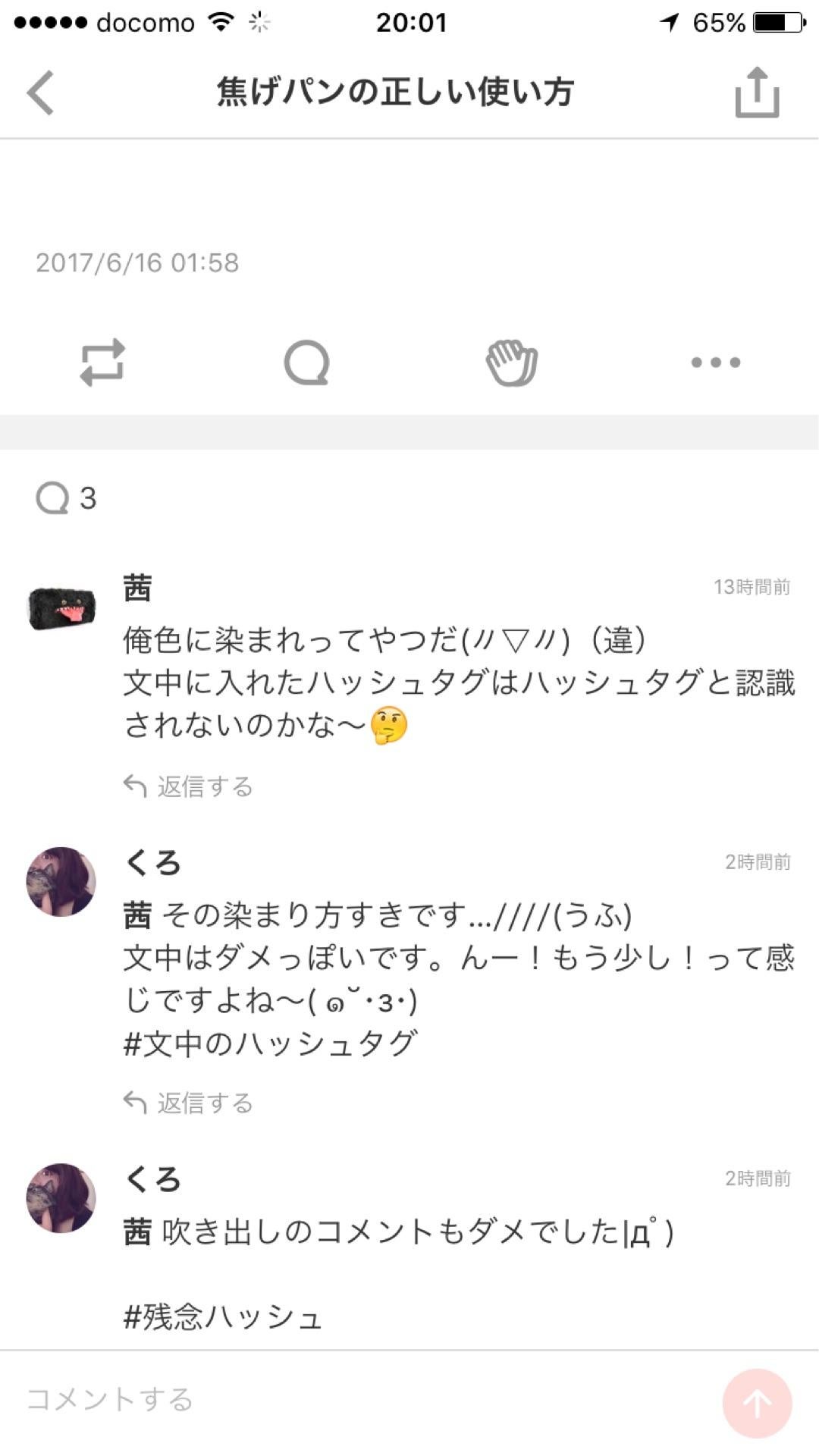Open comments with the speech bubble icon
The height and width of the screenshot is (1456, 819).
pyautogui.click(x=307, y=362)
